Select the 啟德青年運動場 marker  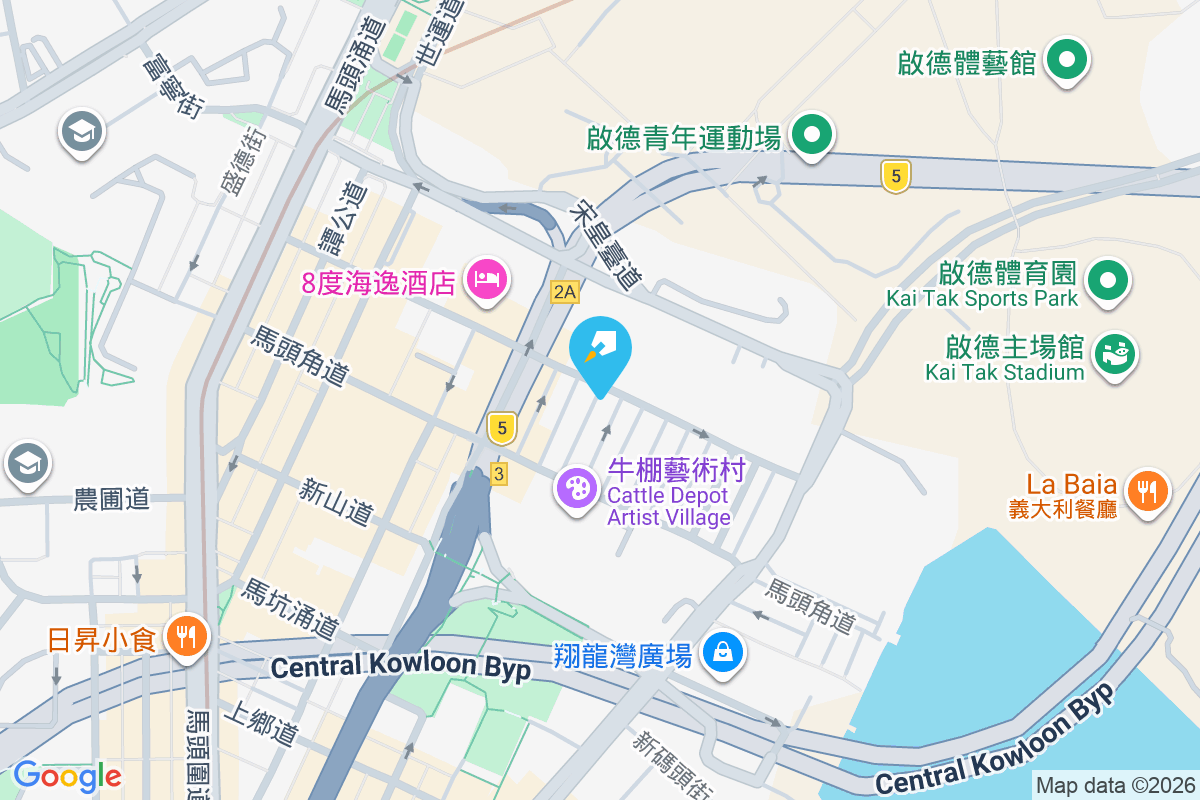[812, 135]
